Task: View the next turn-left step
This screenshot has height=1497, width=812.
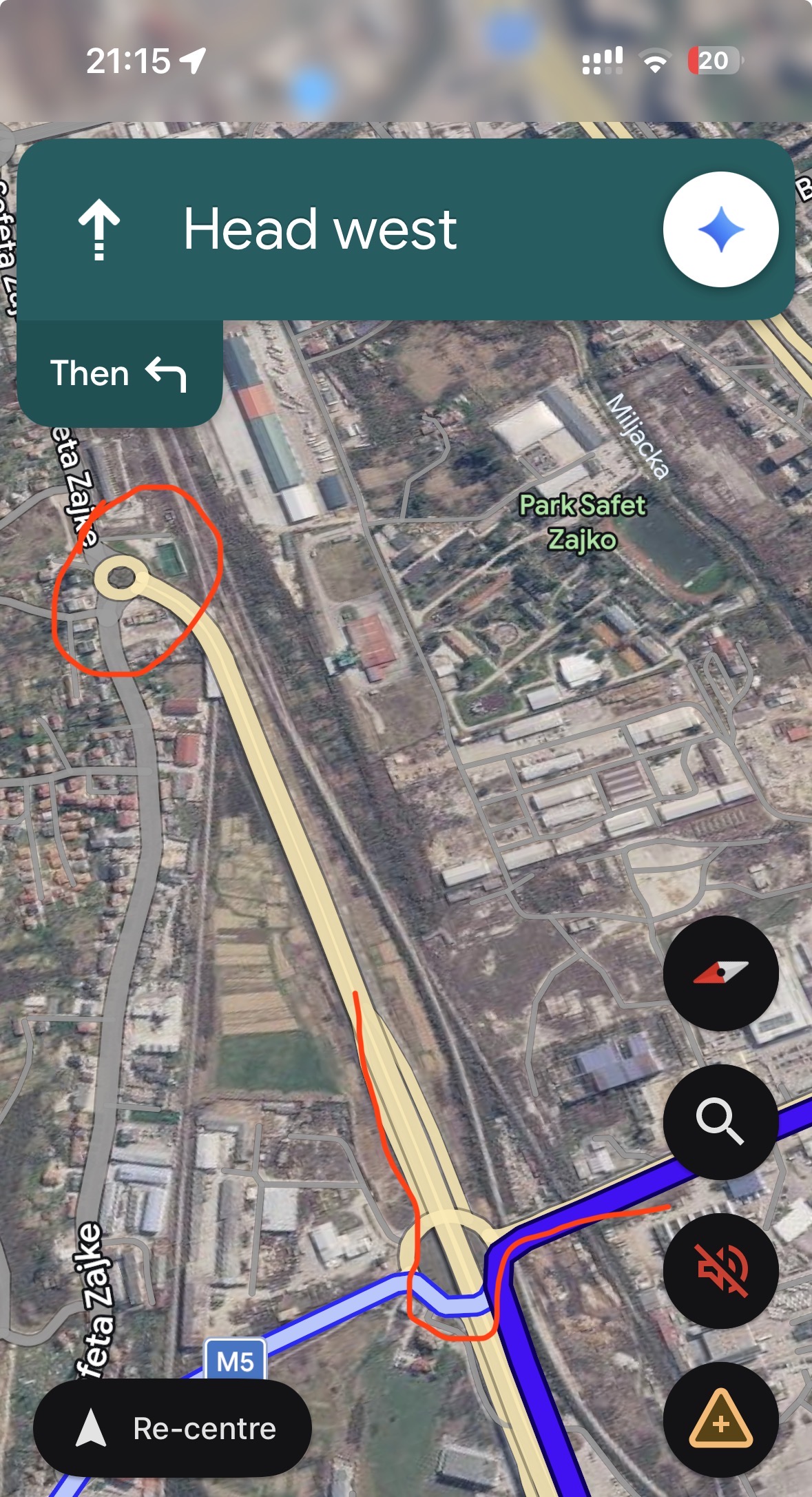Action: tap(119, 373)
